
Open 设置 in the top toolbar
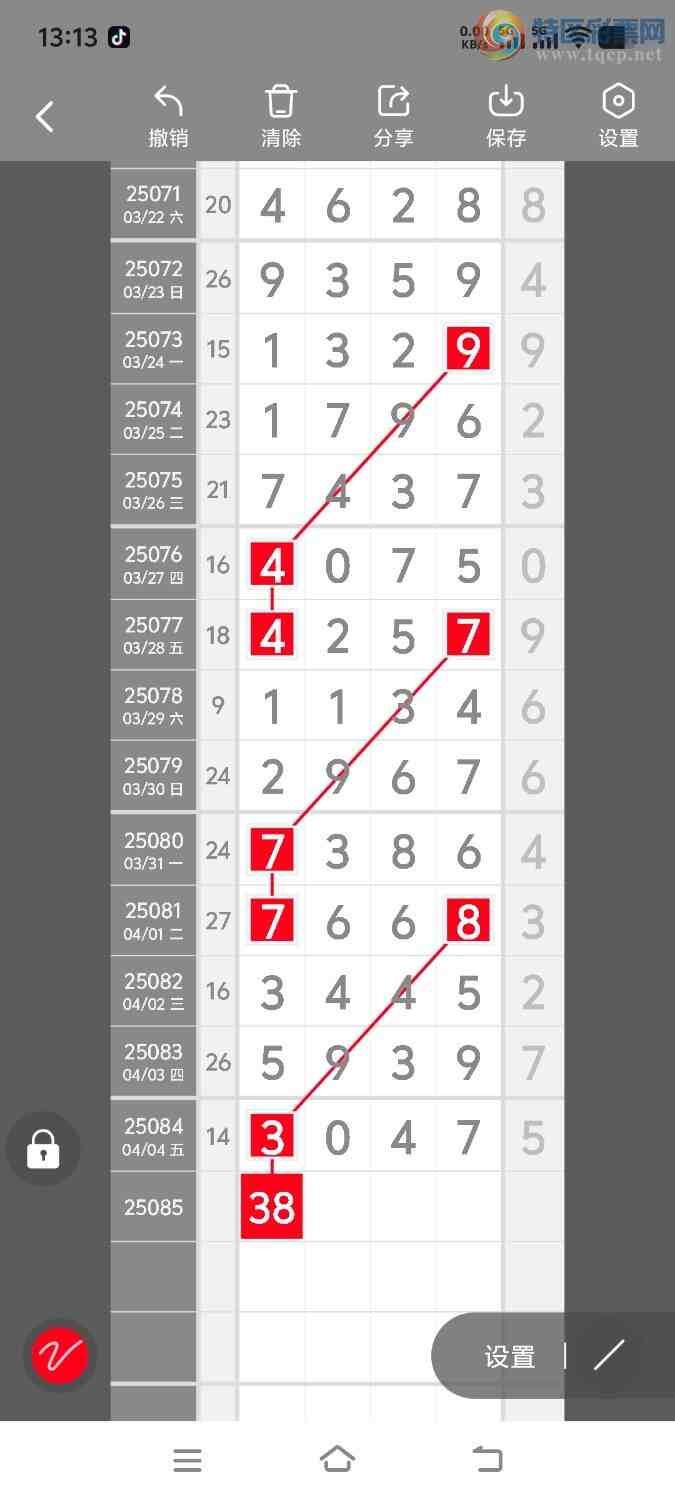pyautogui.click(x=618, y=117)
